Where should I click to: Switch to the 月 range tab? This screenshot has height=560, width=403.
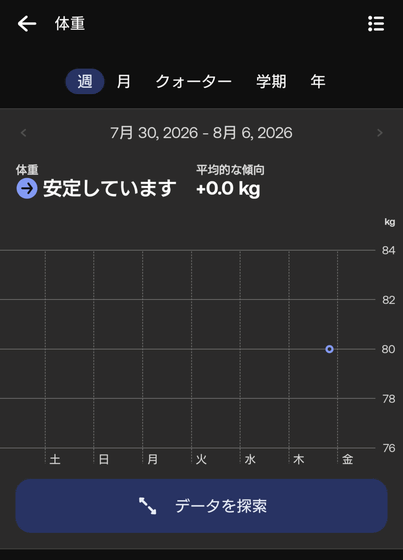pyautogui.click(x=124, y=81)
